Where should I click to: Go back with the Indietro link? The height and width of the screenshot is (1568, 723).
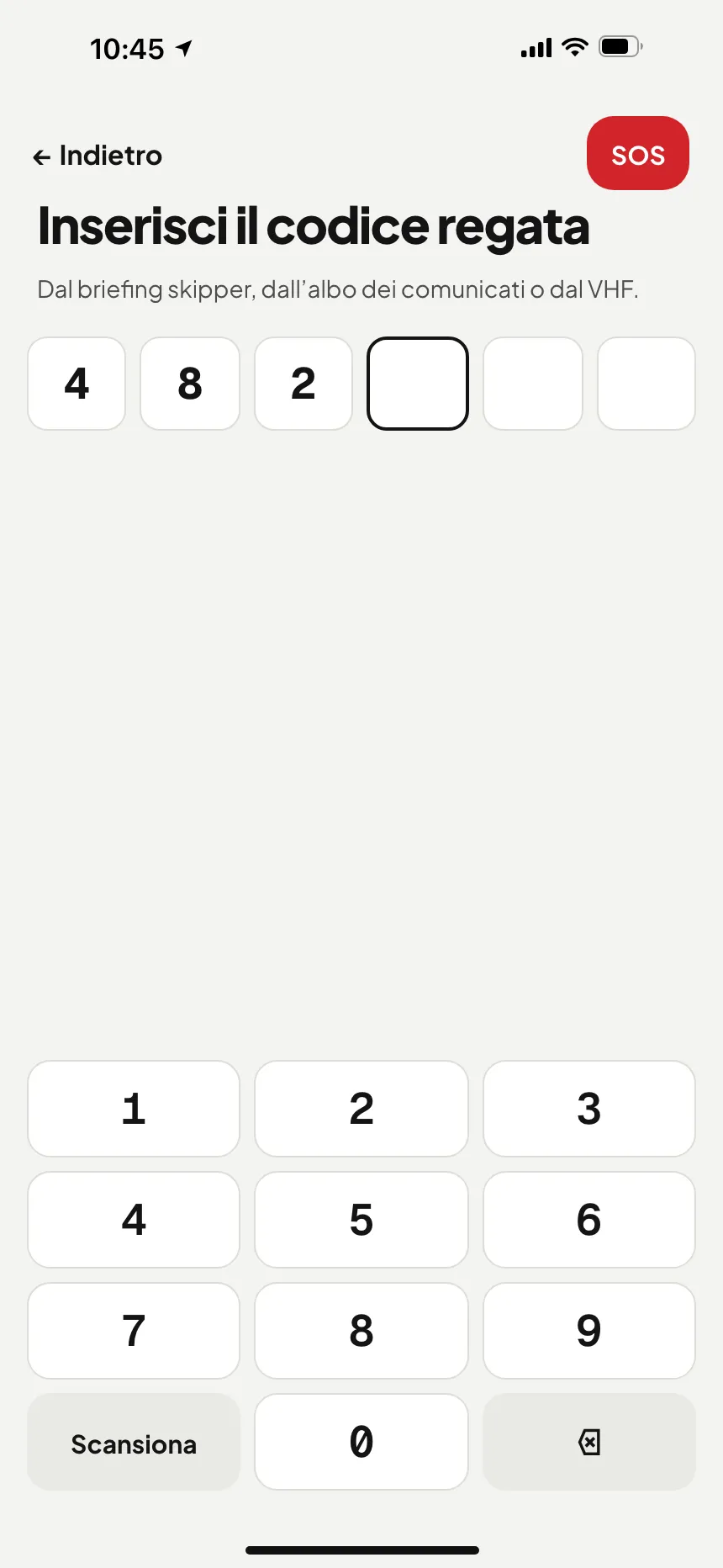(x=98, y=156)
